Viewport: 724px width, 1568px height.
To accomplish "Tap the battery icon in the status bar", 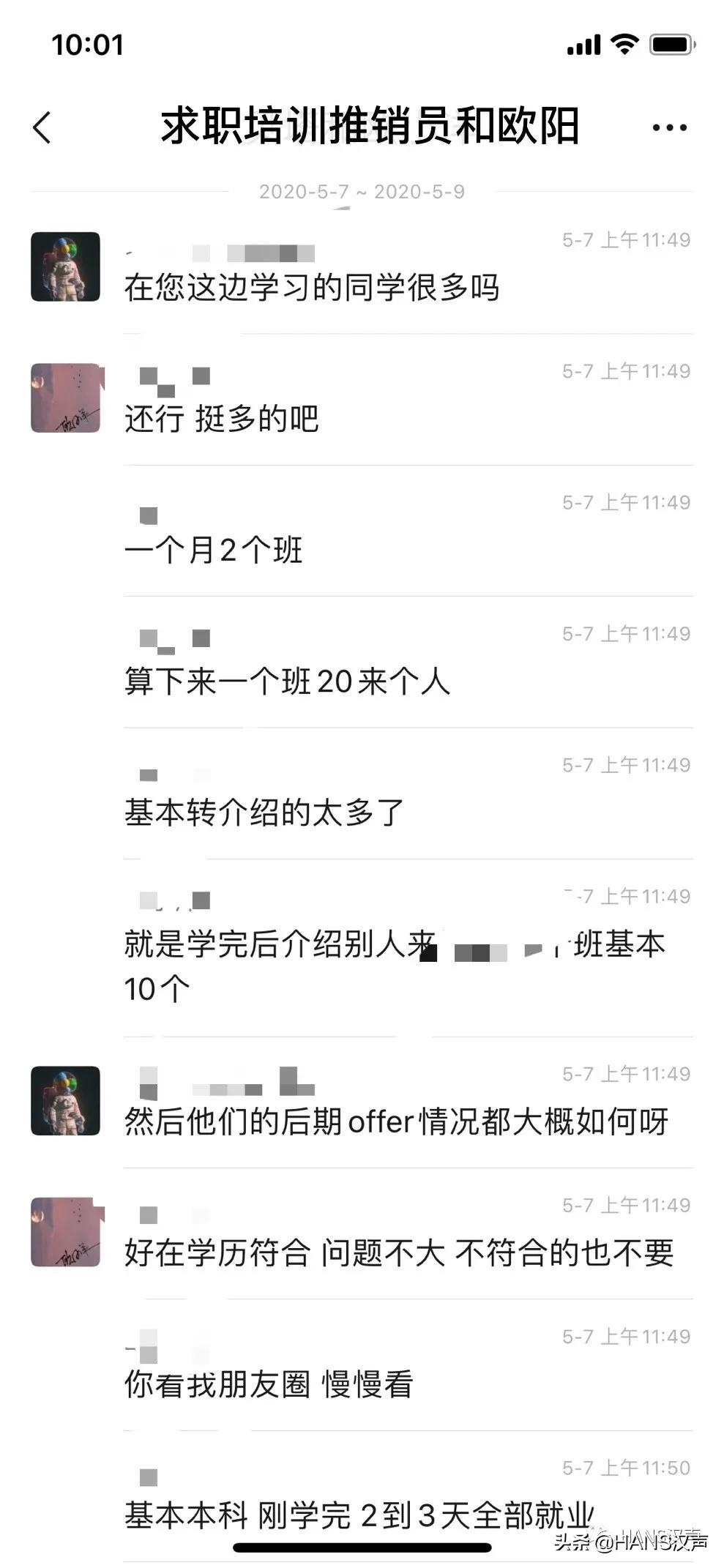I will (x=670, y=45).
